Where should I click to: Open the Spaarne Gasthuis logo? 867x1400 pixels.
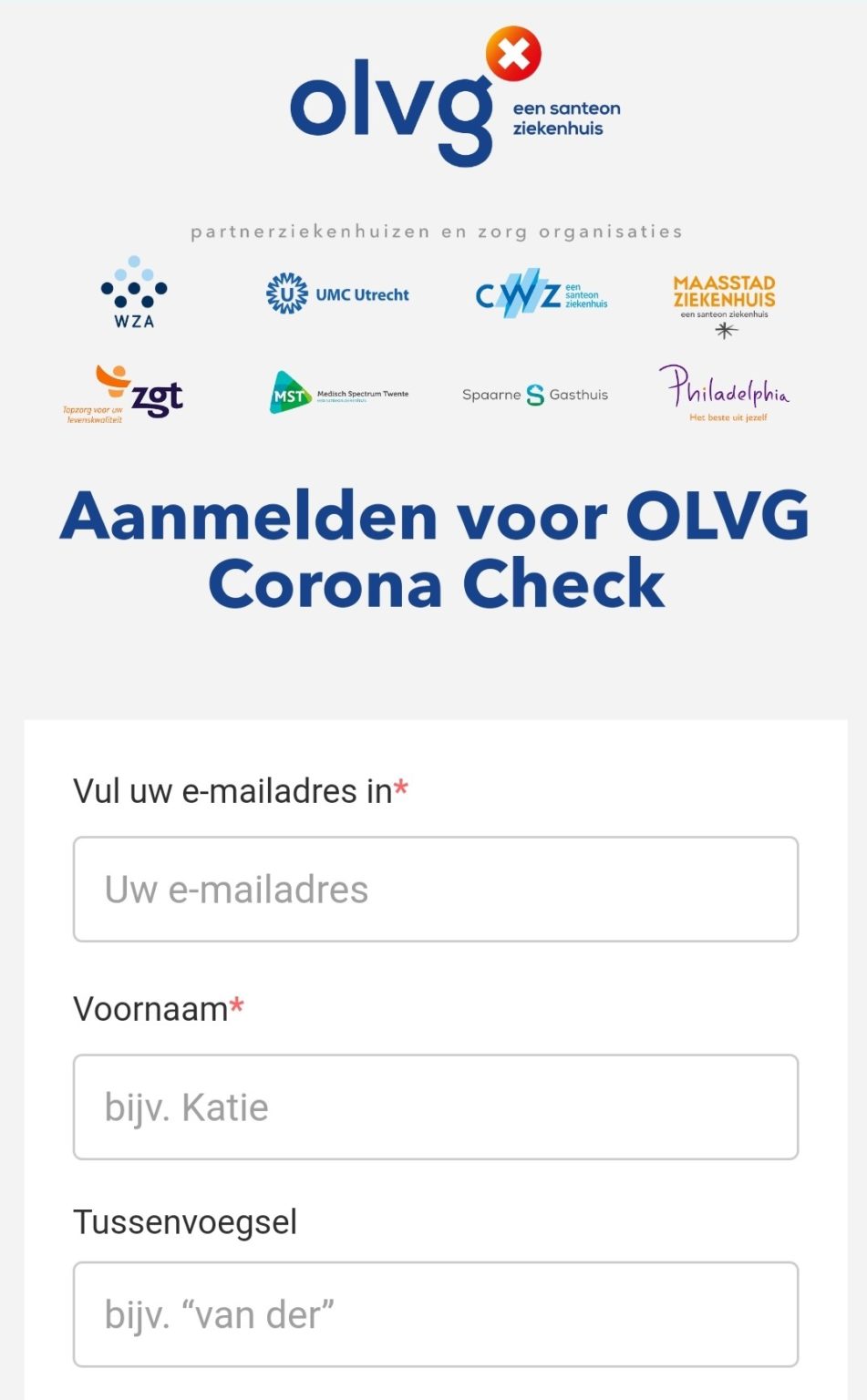[x=533, y=394]
